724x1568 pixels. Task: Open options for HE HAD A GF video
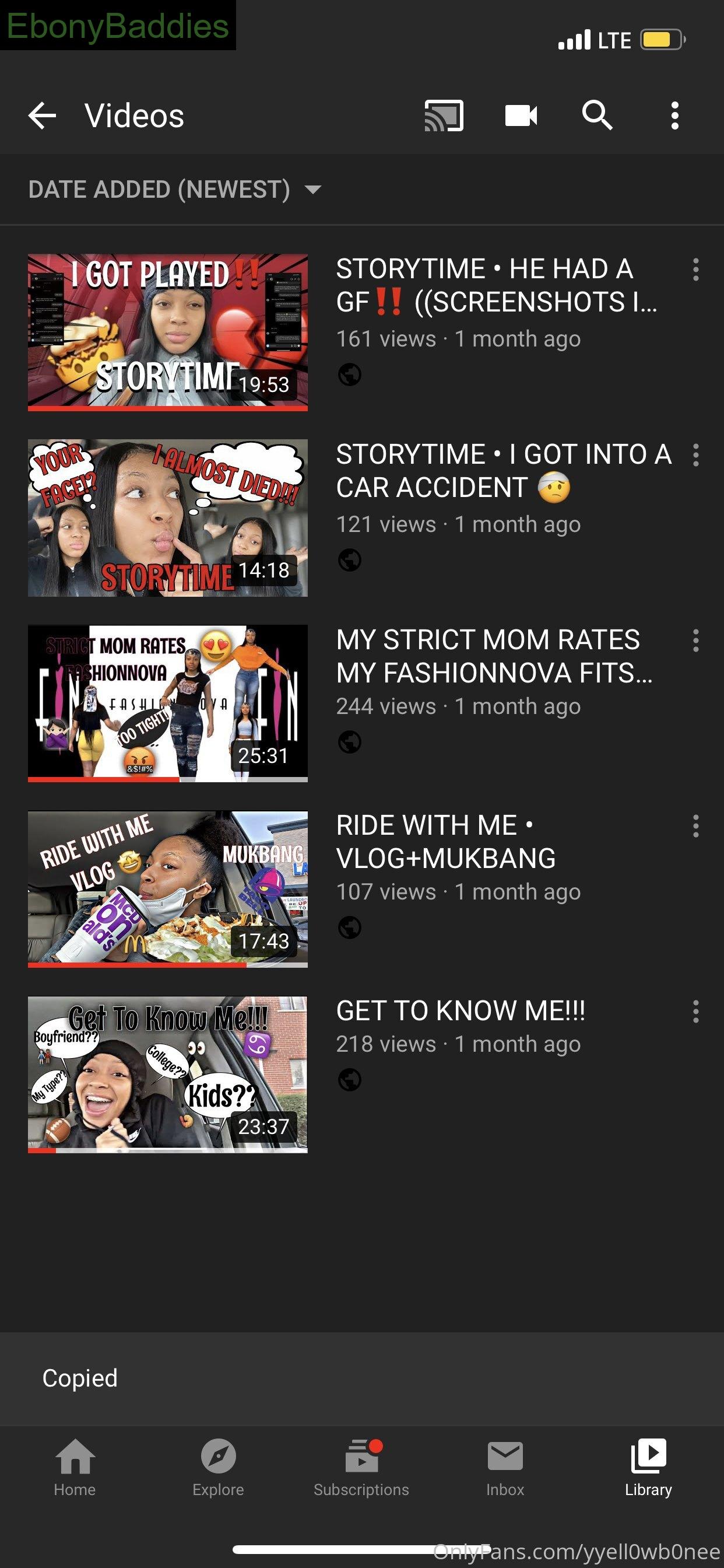click(695, 269)
